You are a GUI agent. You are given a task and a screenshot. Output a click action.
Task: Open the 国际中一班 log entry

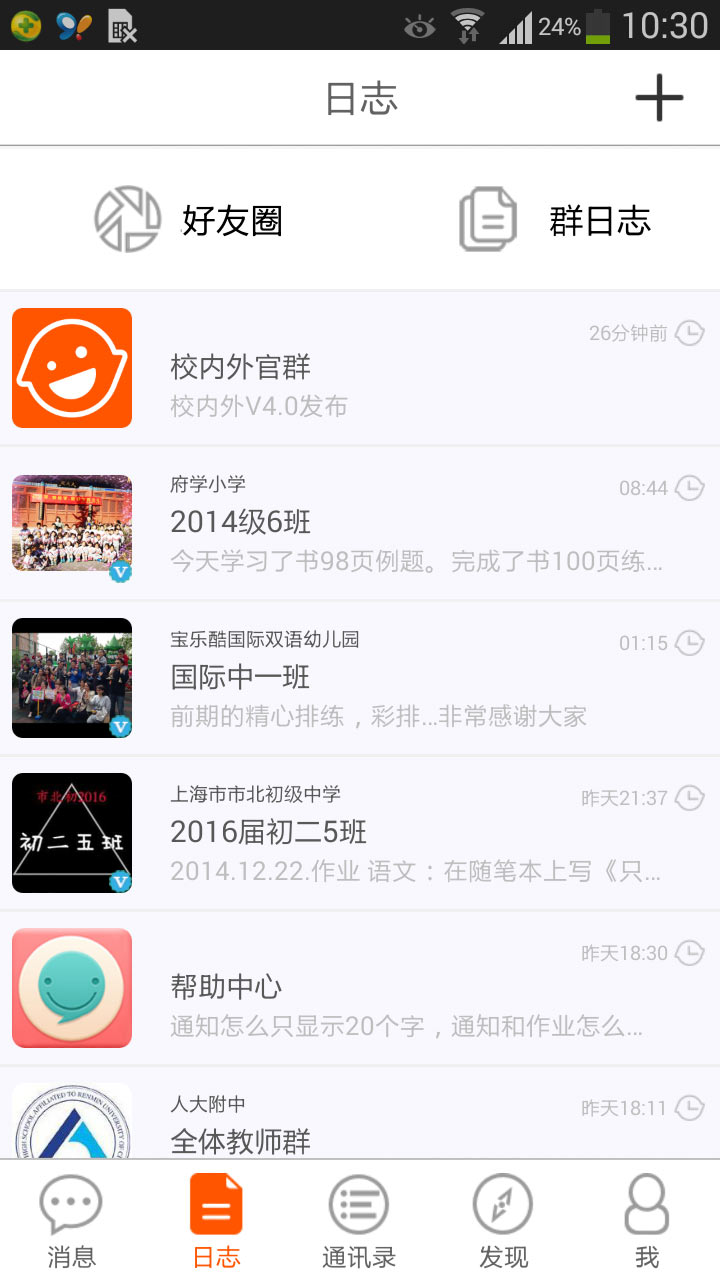360,678
